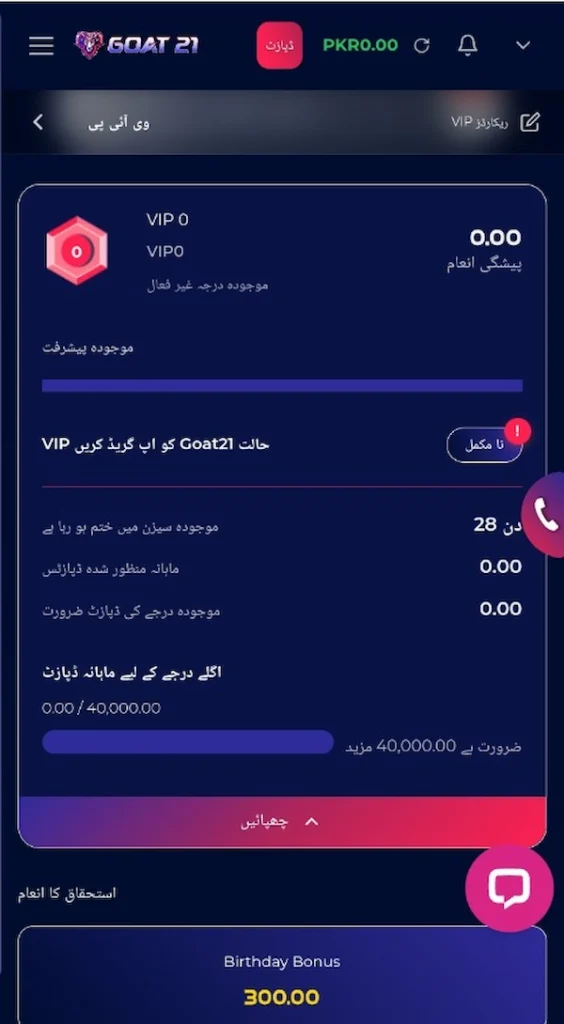Go back from the VIP page
Screen dimensions: 564x1024
(38, 122)
